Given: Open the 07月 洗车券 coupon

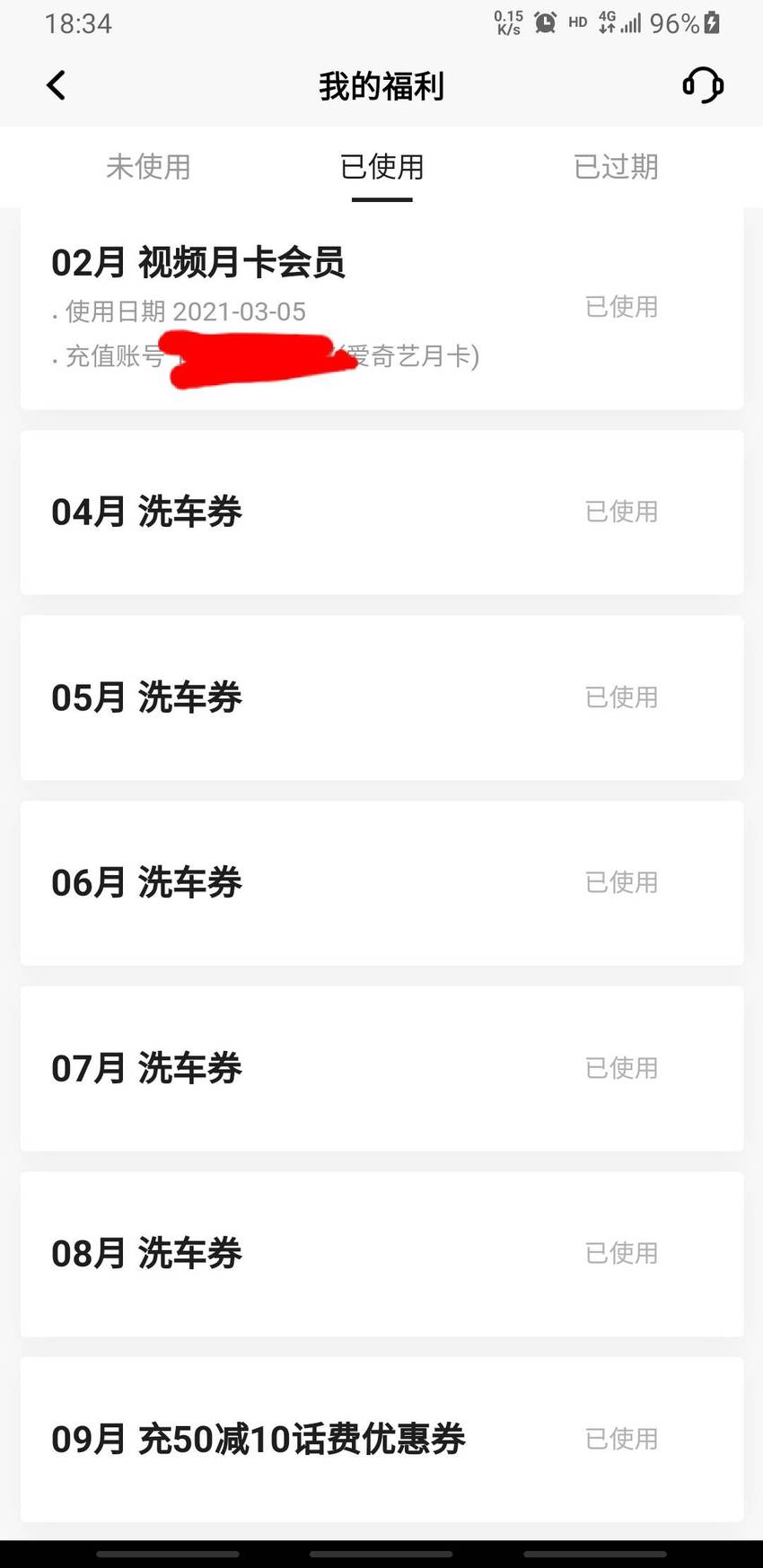Looking at the screenshot, I should [381, 1068].
